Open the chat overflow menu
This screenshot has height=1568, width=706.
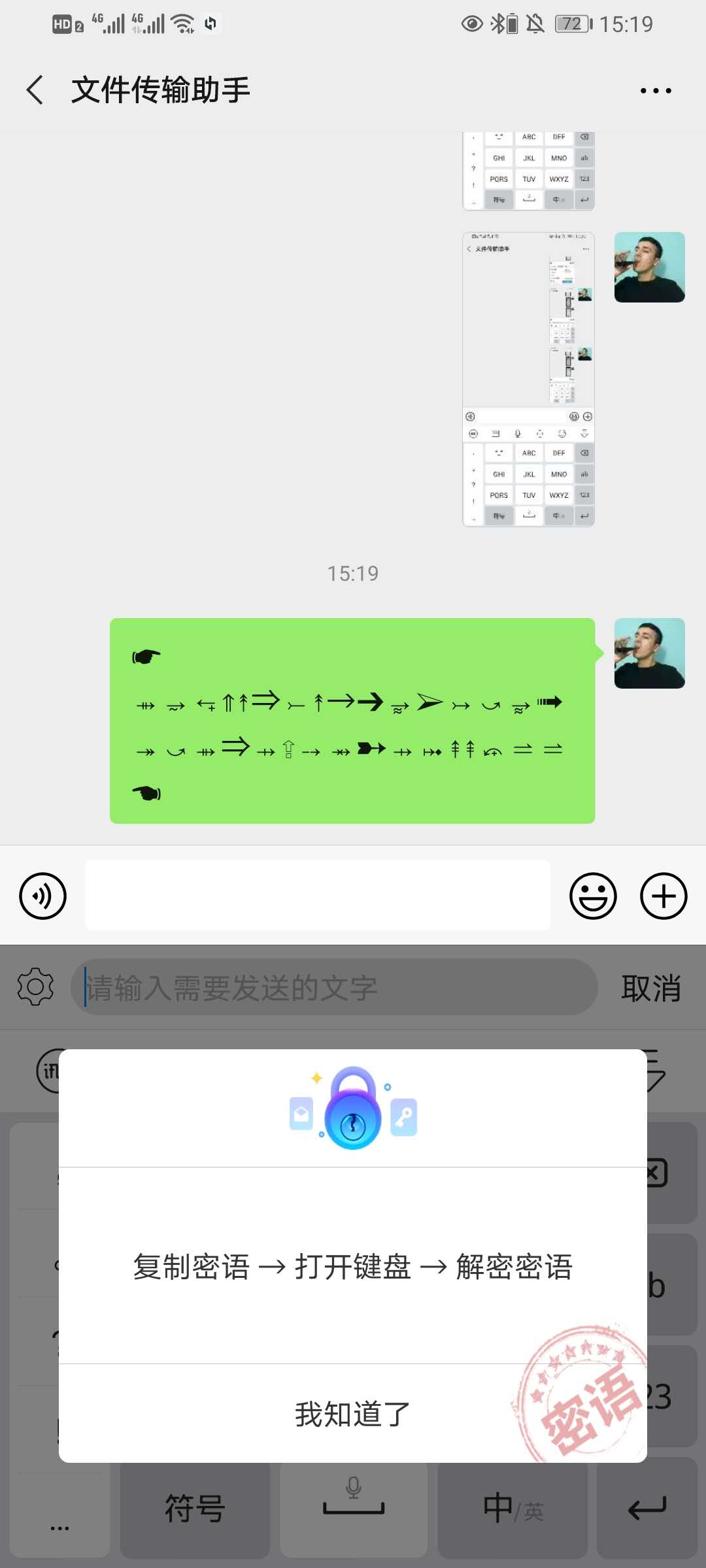point(655,91)
